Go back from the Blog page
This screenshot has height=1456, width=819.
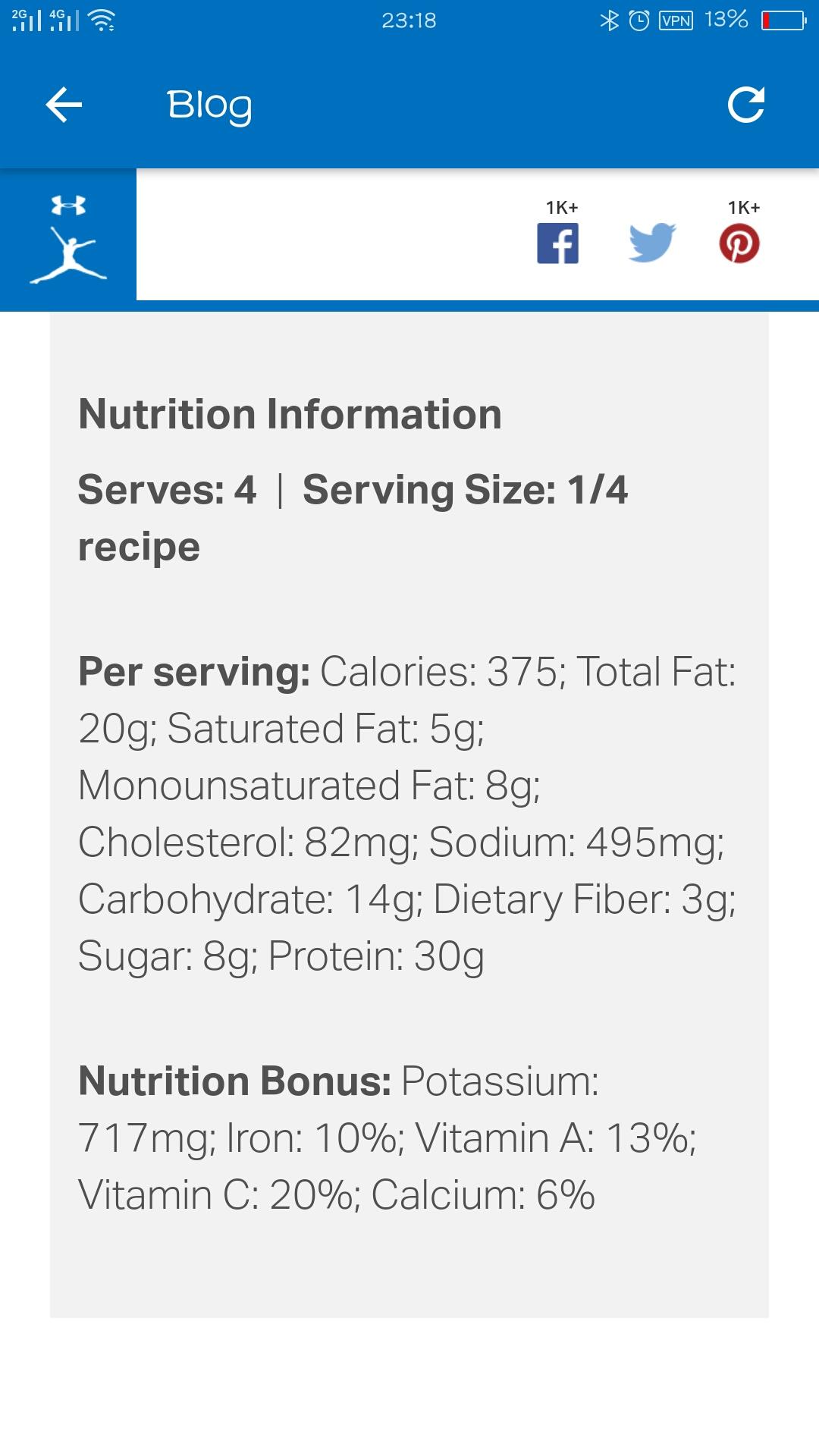tap(64, 105)
